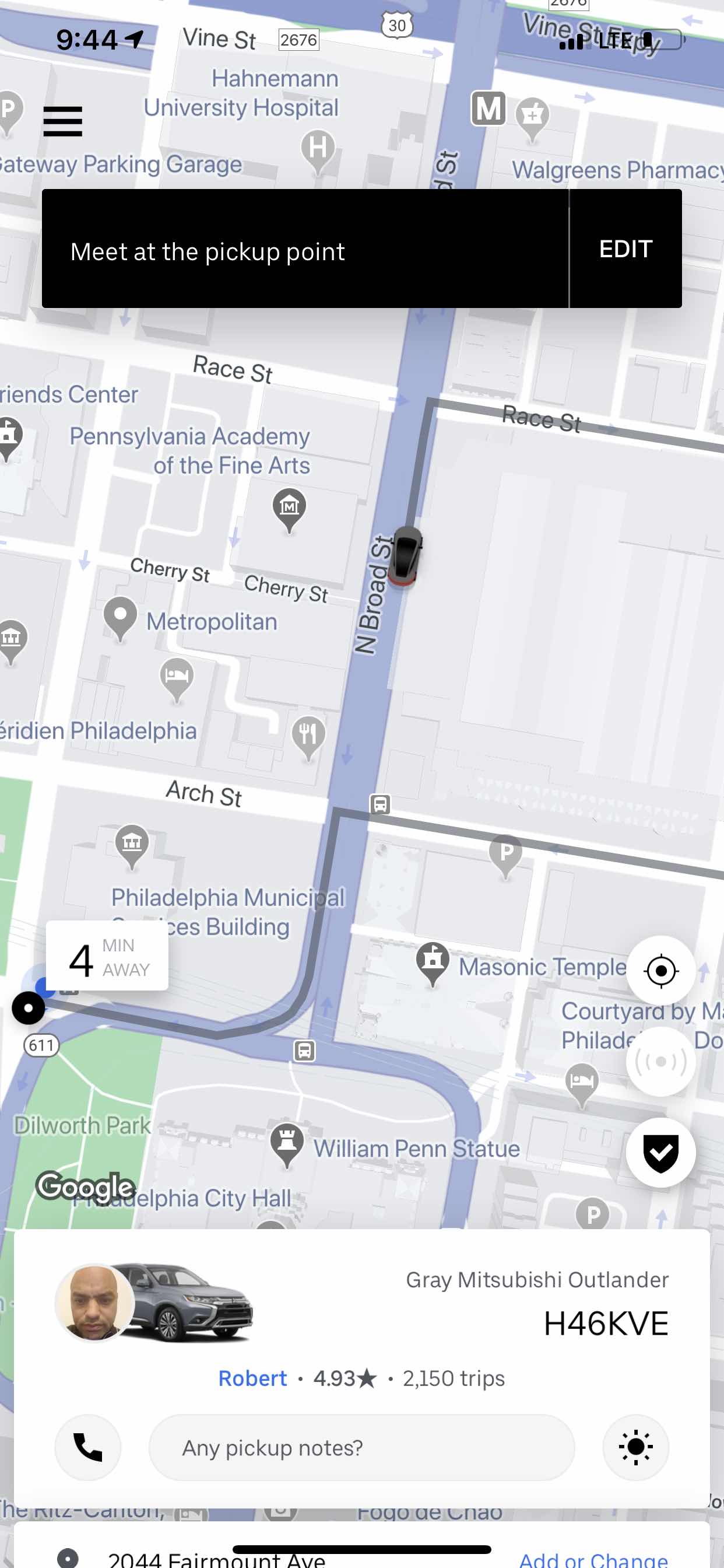Screen dimensions: 724x1568
Task: Tap the broadcast signal button on the map
Action: pyautogui.click(x=660, y=1062)
